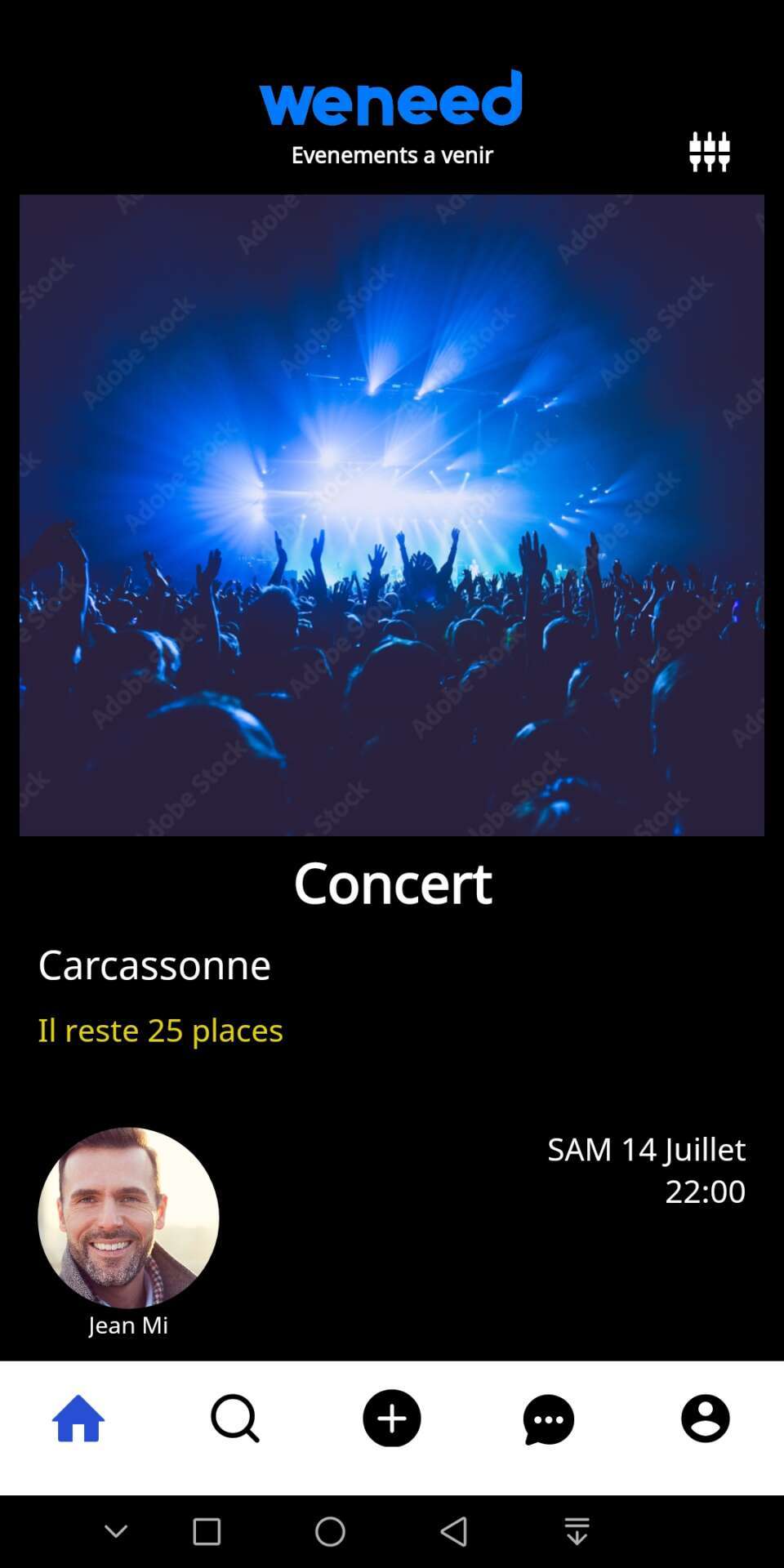Image resolution: width=784 pixels, height=1568 pixels.
Task: Go to the home tab
Action: pos(78,1419)
